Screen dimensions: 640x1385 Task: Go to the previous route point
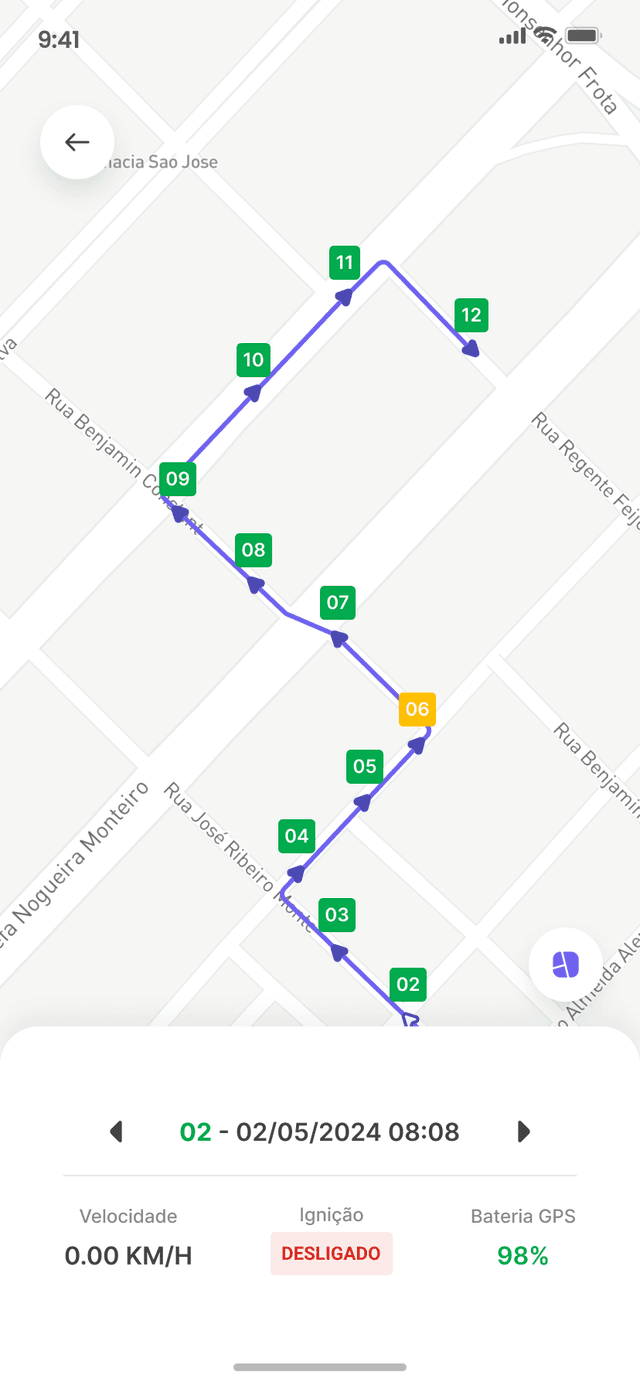116,1132
